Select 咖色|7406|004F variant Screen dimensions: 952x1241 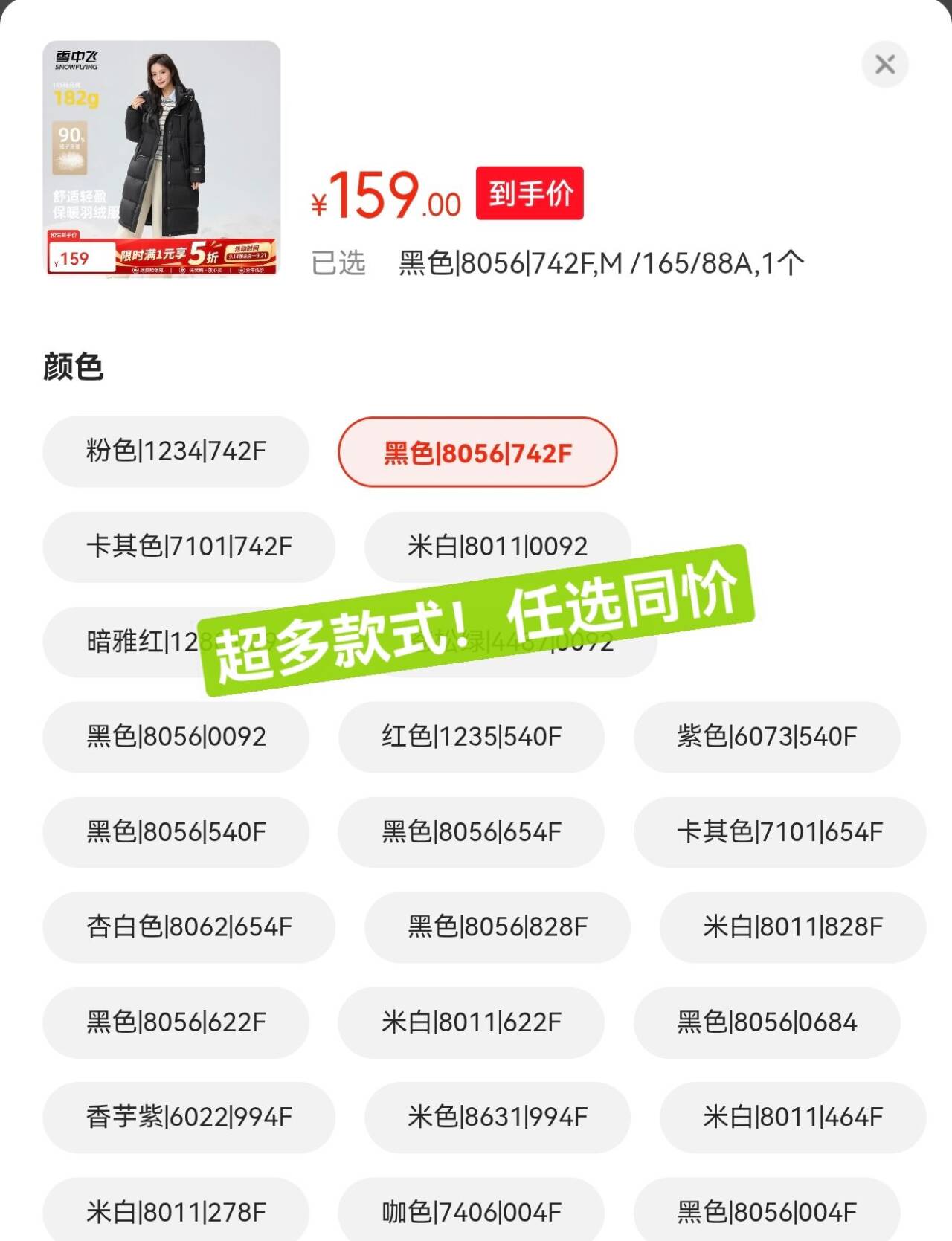(472, 1211)
